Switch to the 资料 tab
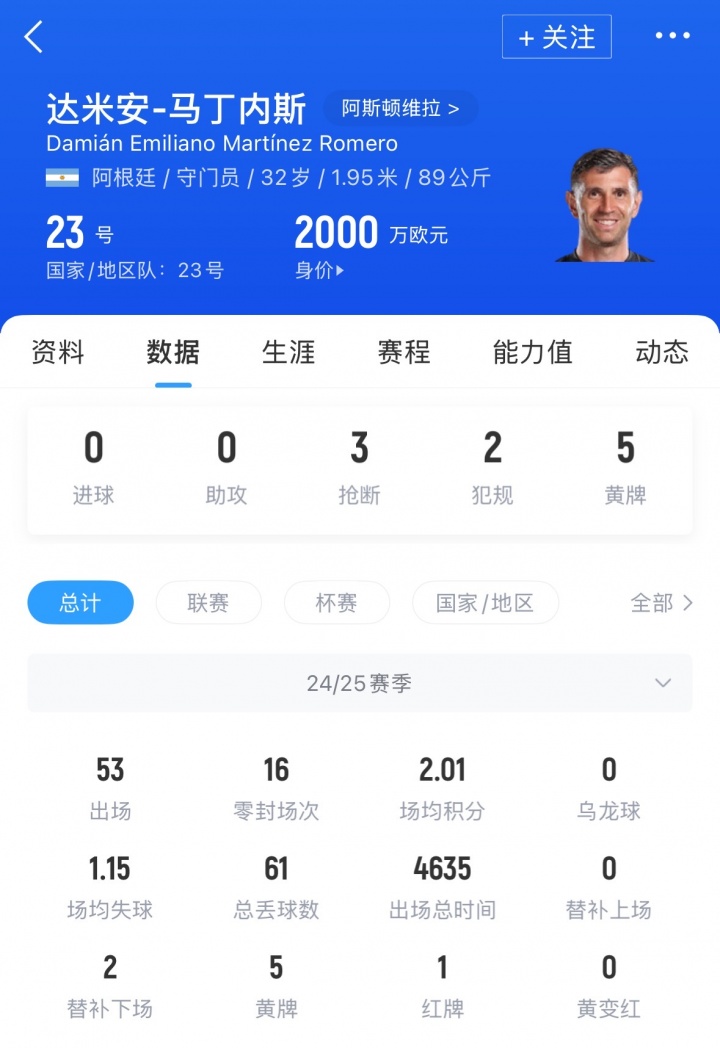This screenshot has height=1048, width=720. pos(58,352)
